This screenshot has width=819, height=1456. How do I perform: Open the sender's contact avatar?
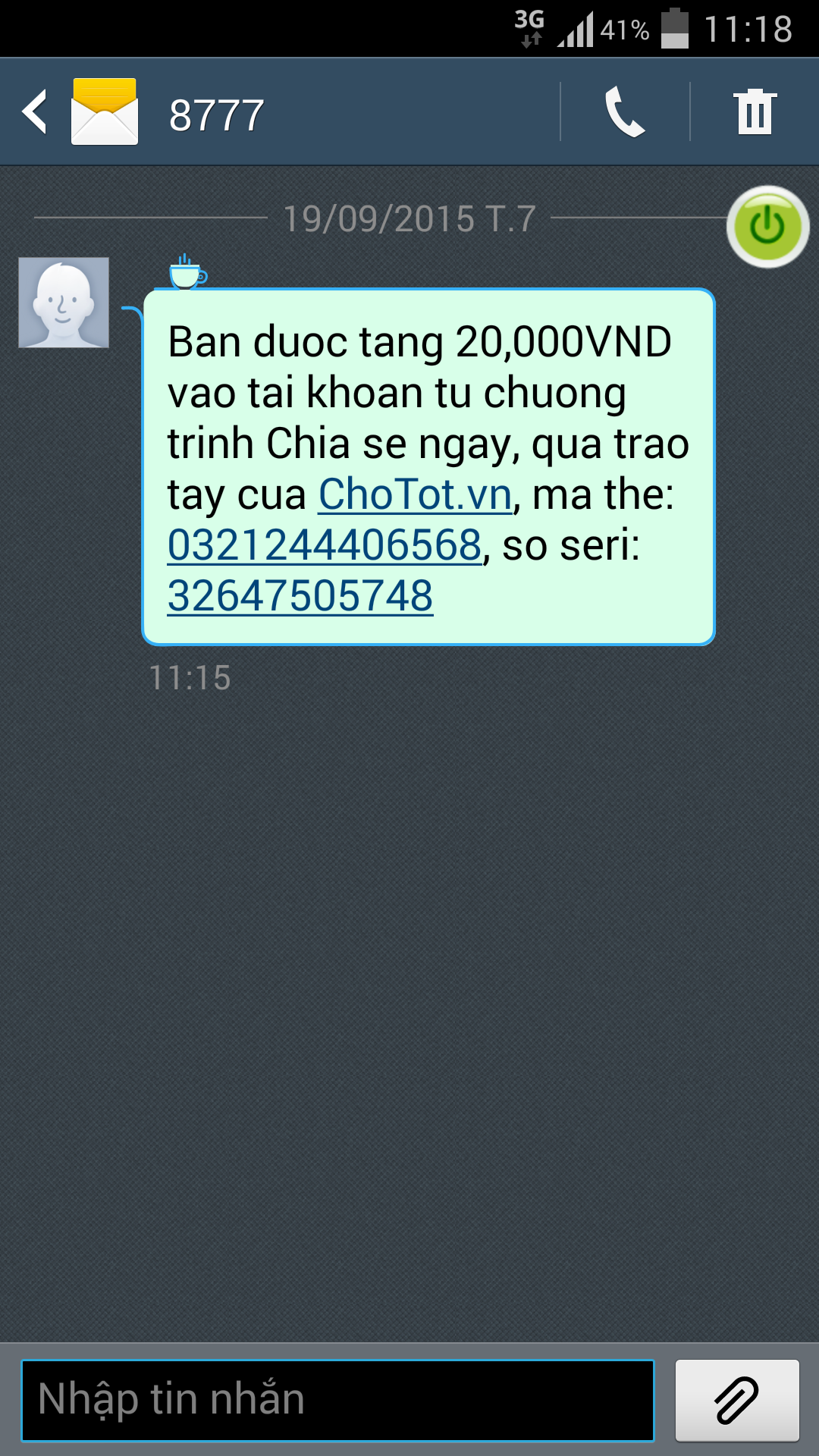[x=64, y=303]
